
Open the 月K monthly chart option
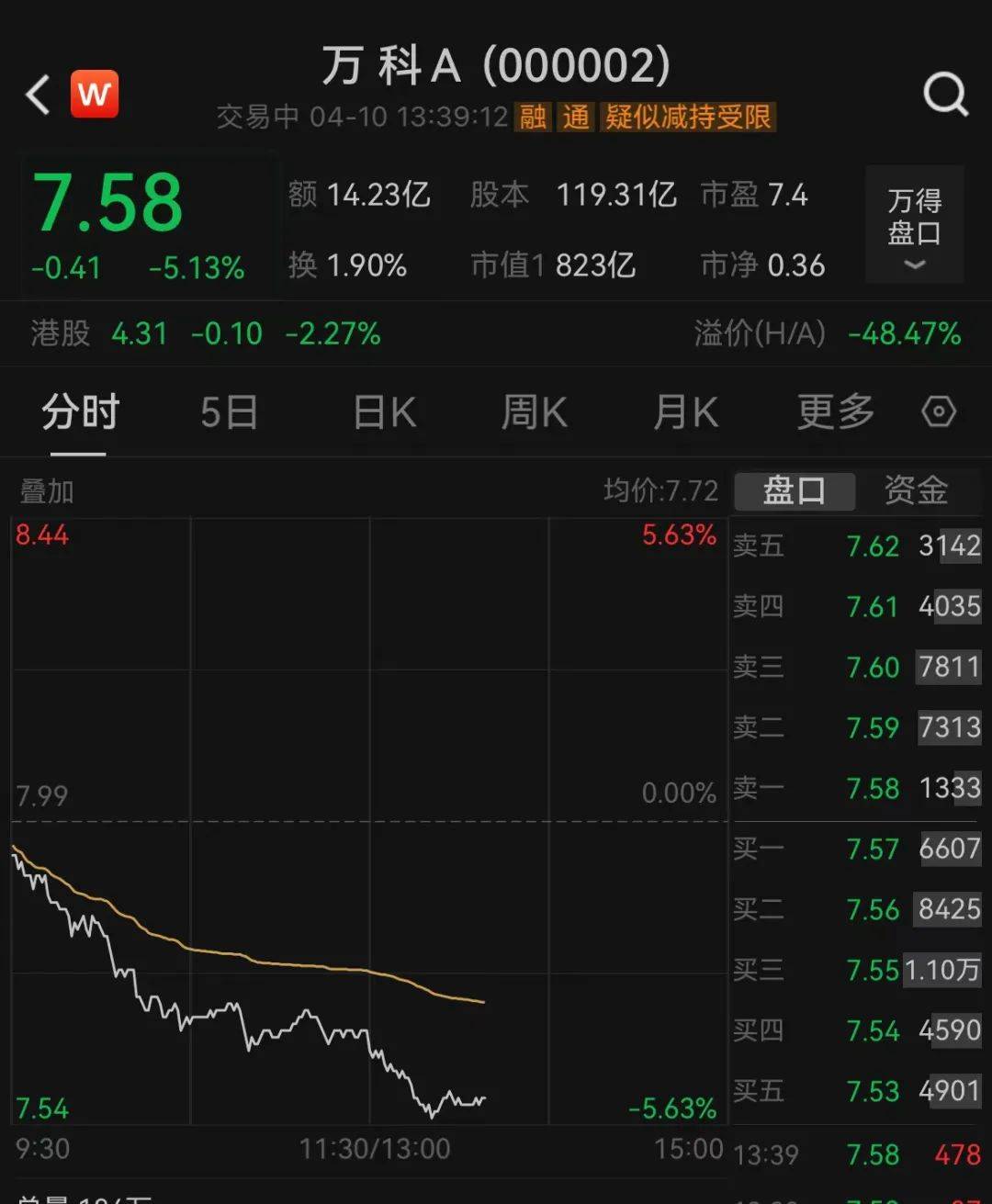[684, 412]
